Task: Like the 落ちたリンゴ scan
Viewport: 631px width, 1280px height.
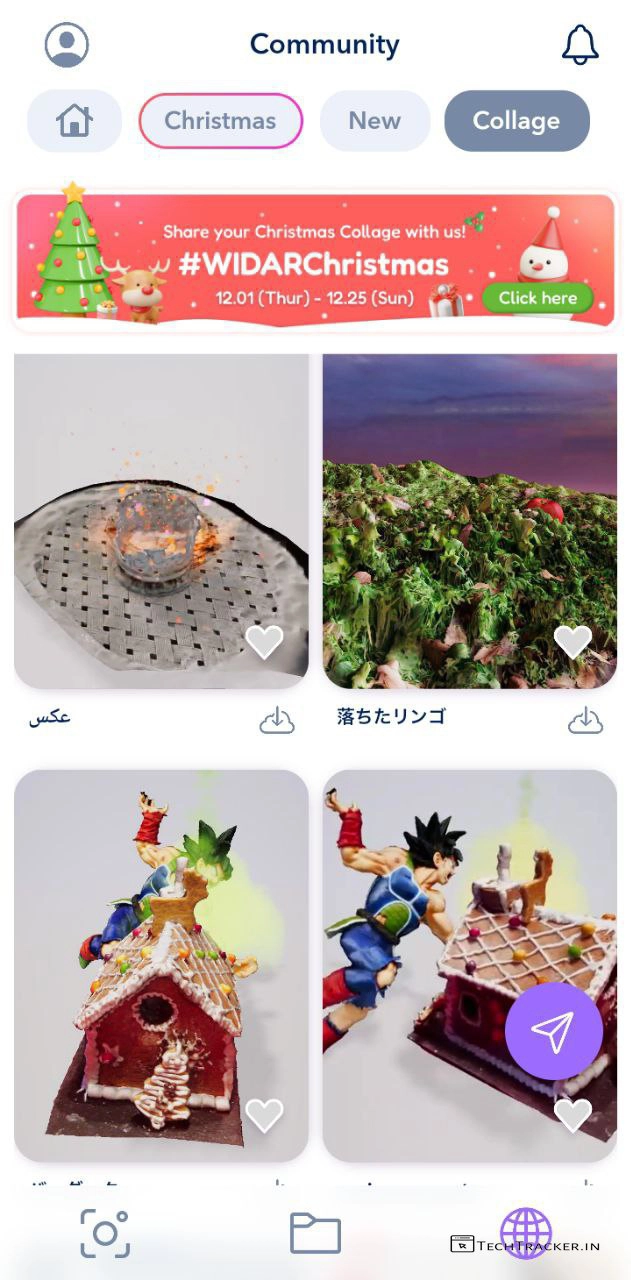Action: [x=573, y=642]
